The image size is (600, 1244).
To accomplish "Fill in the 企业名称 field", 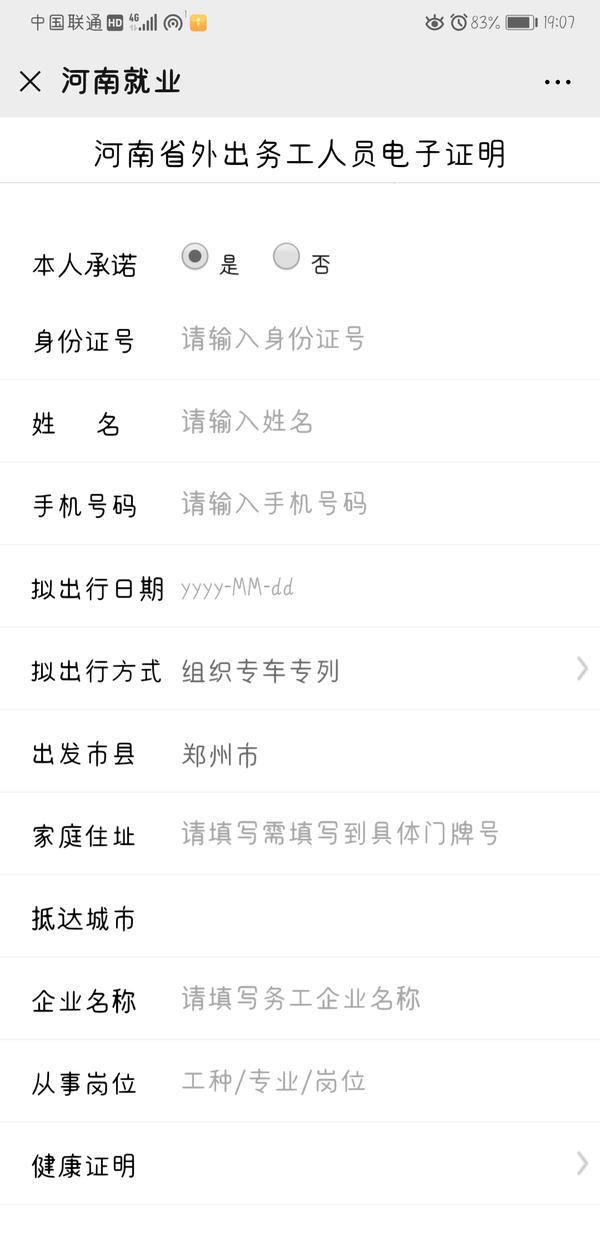I will tap(380, 999).
